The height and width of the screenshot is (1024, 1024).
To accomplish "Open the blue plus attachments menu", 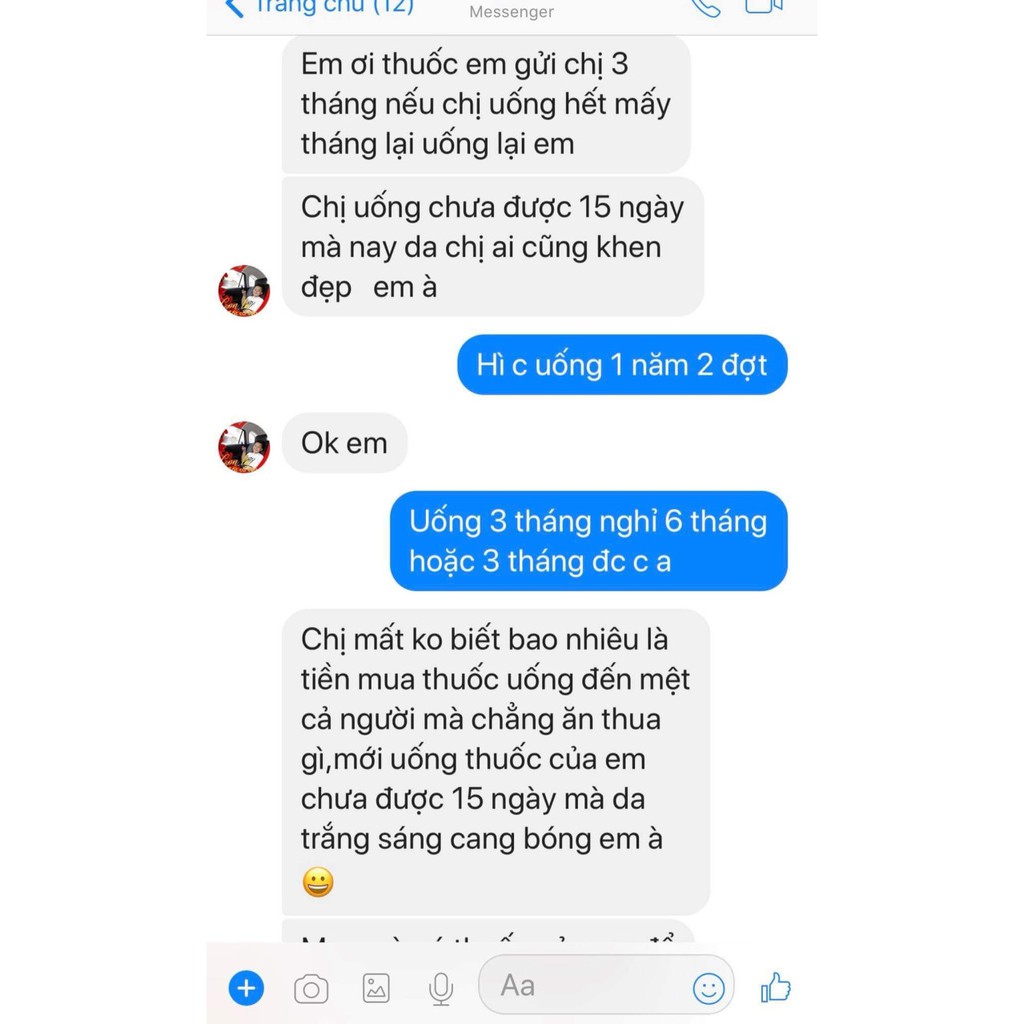I will 246,988.
